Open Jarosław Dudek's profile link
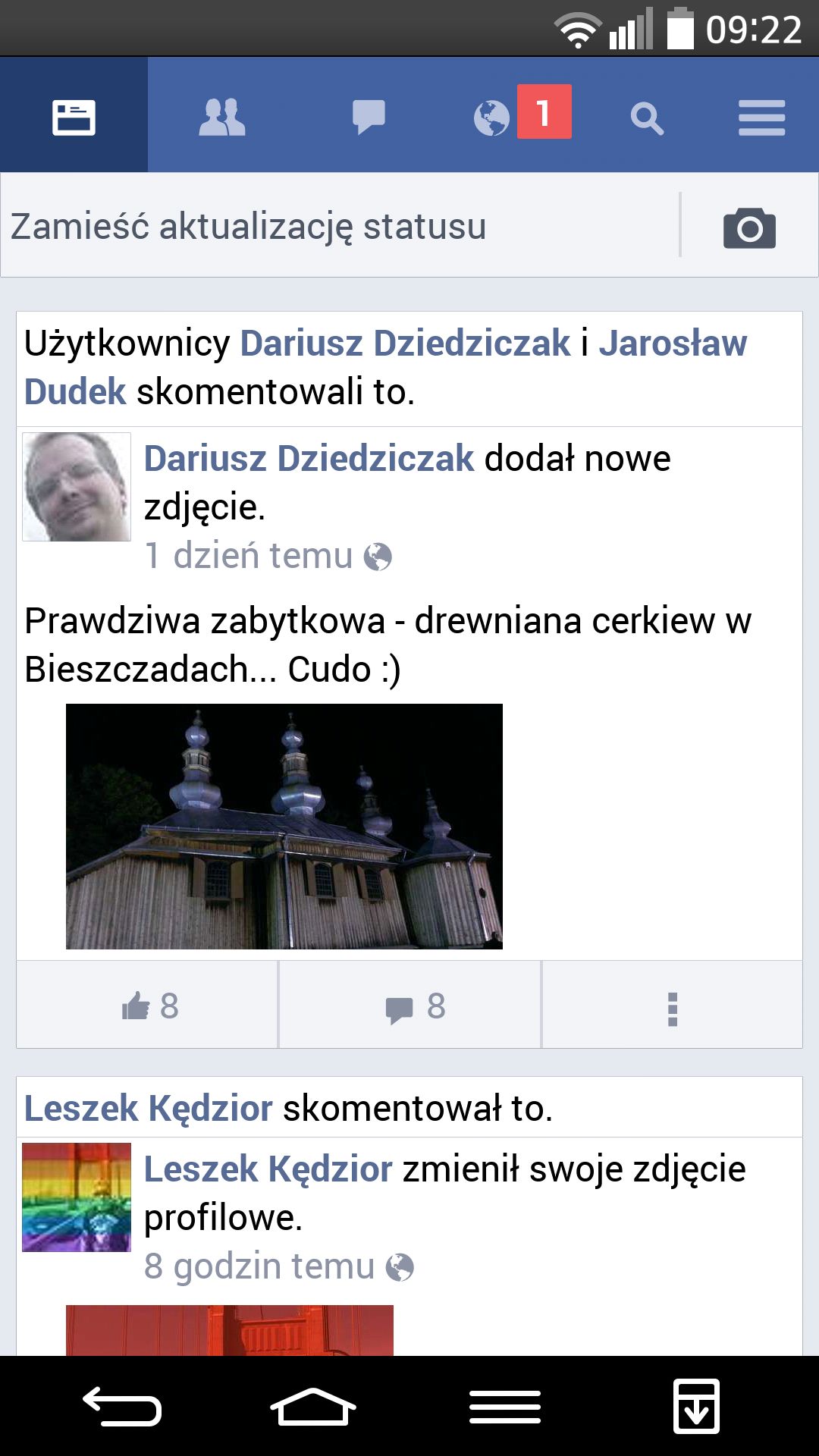Image resolution: width=819 pixels, height=1456 pixels. coord(385,367)
